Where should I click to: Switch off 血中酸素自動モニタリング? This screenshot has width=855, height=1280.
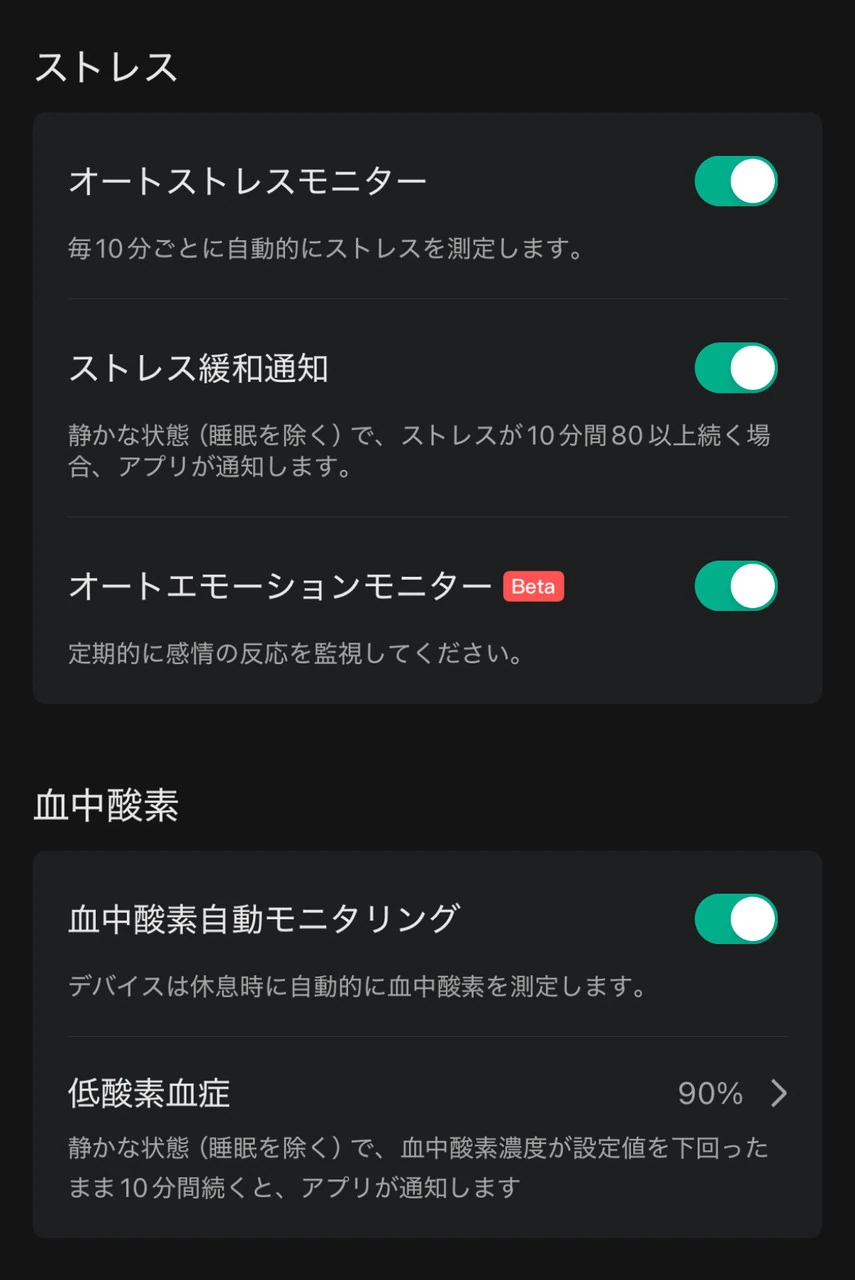pyautogui.click(x=735, y=919)
